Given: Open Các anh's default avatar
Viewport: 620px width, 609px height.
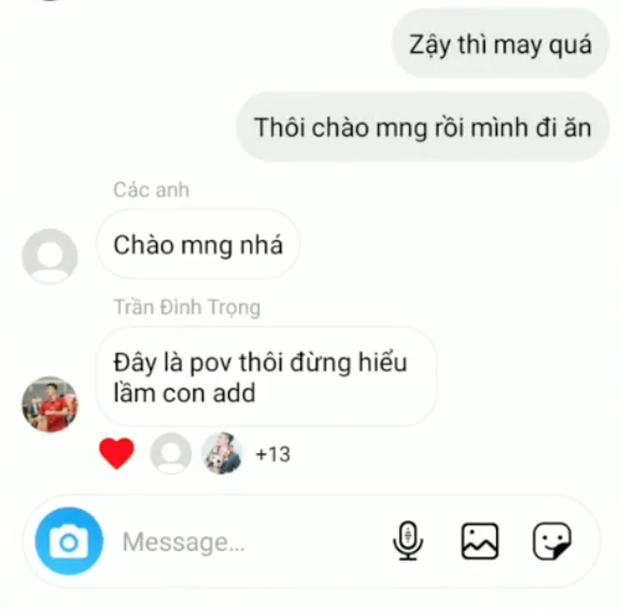Looking at the screenshot, I should (50, 256).
